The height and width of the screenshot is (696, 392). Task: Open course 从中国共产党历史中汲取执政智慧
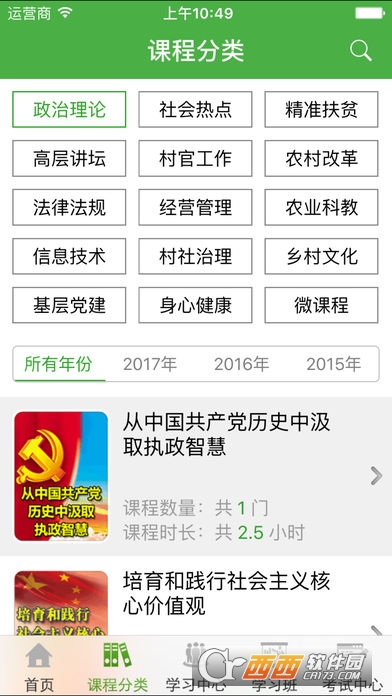tap(196, 476)
